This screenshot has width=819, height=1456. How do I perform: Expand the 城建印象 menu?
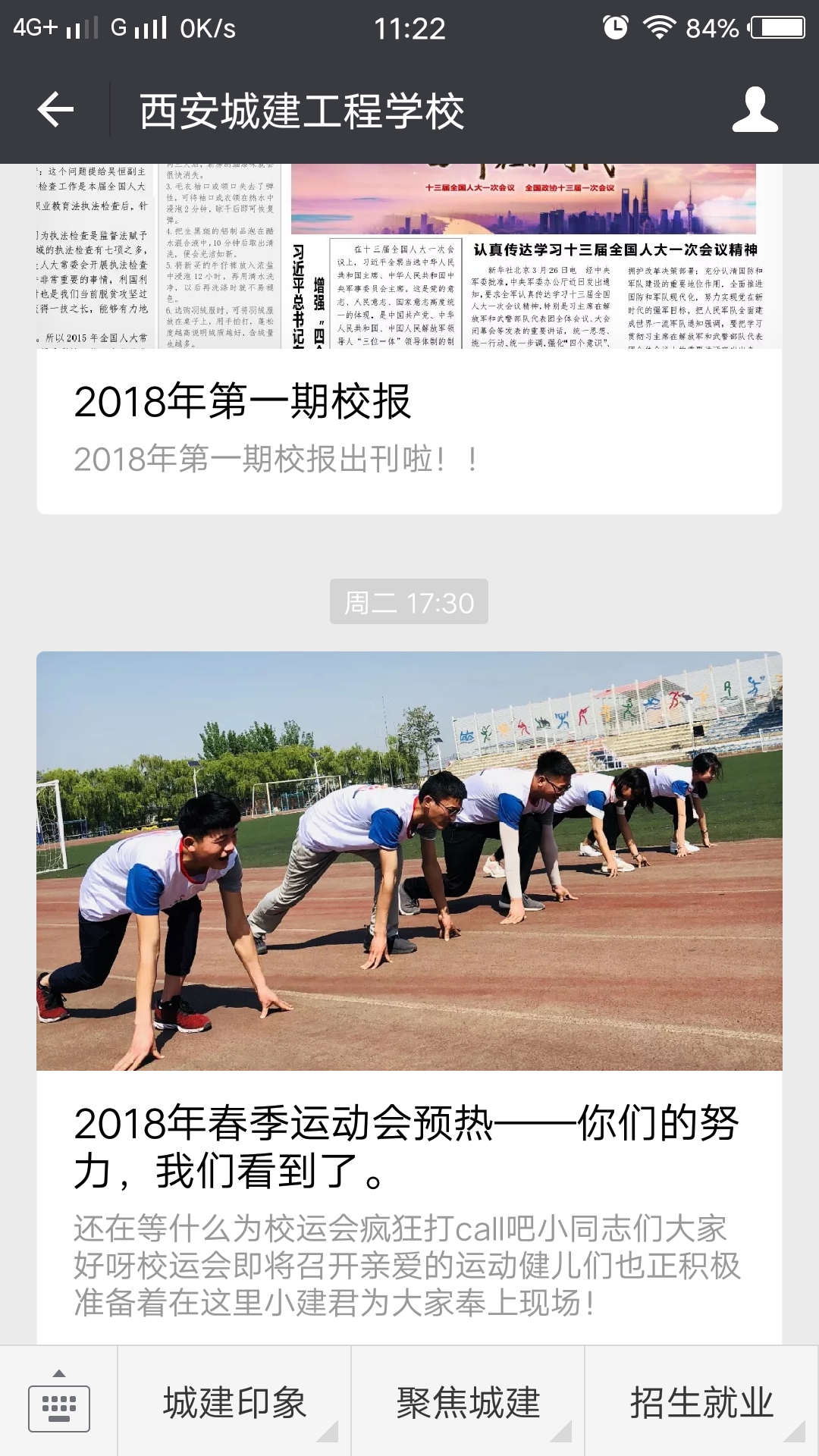coord(234,1401)
